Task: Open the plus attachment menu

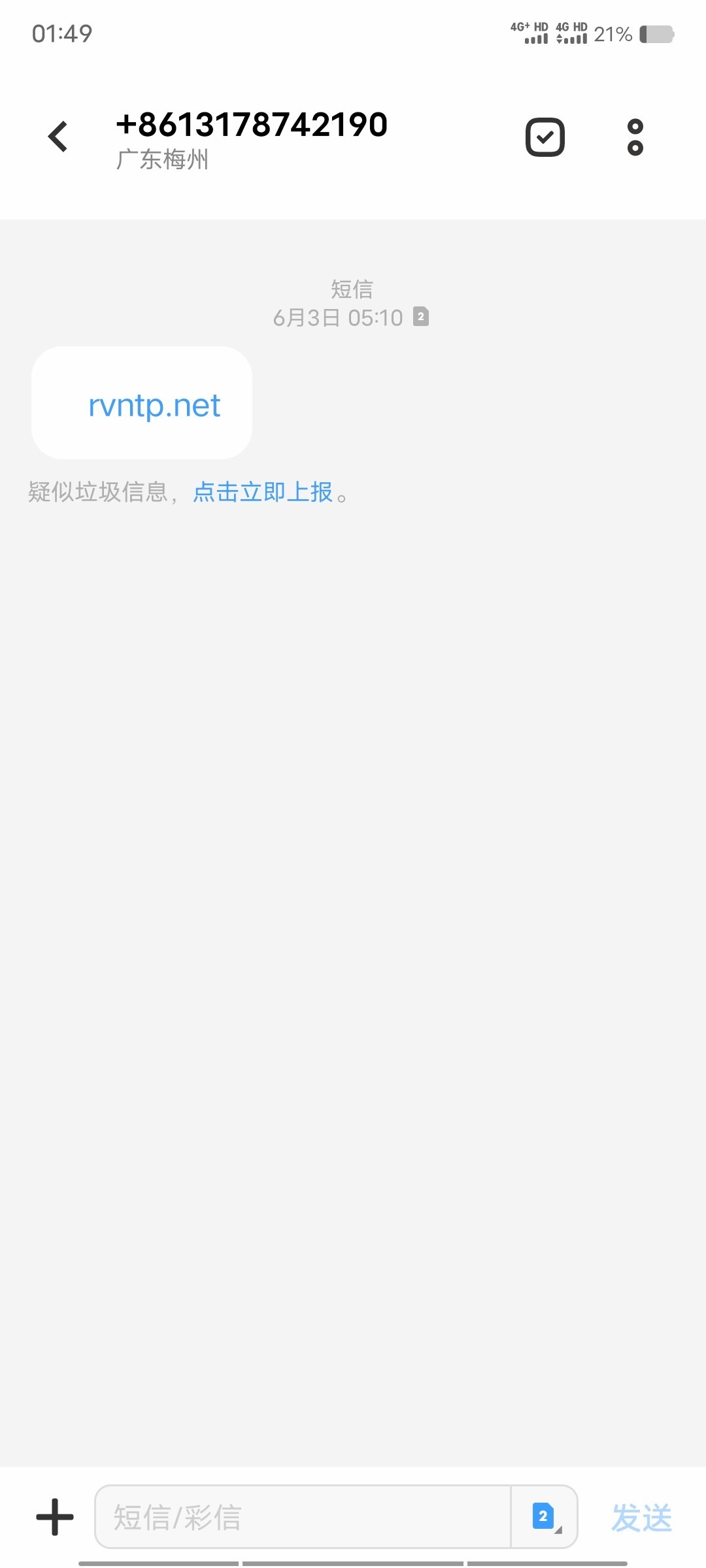Action: (x=55, y=1517)
